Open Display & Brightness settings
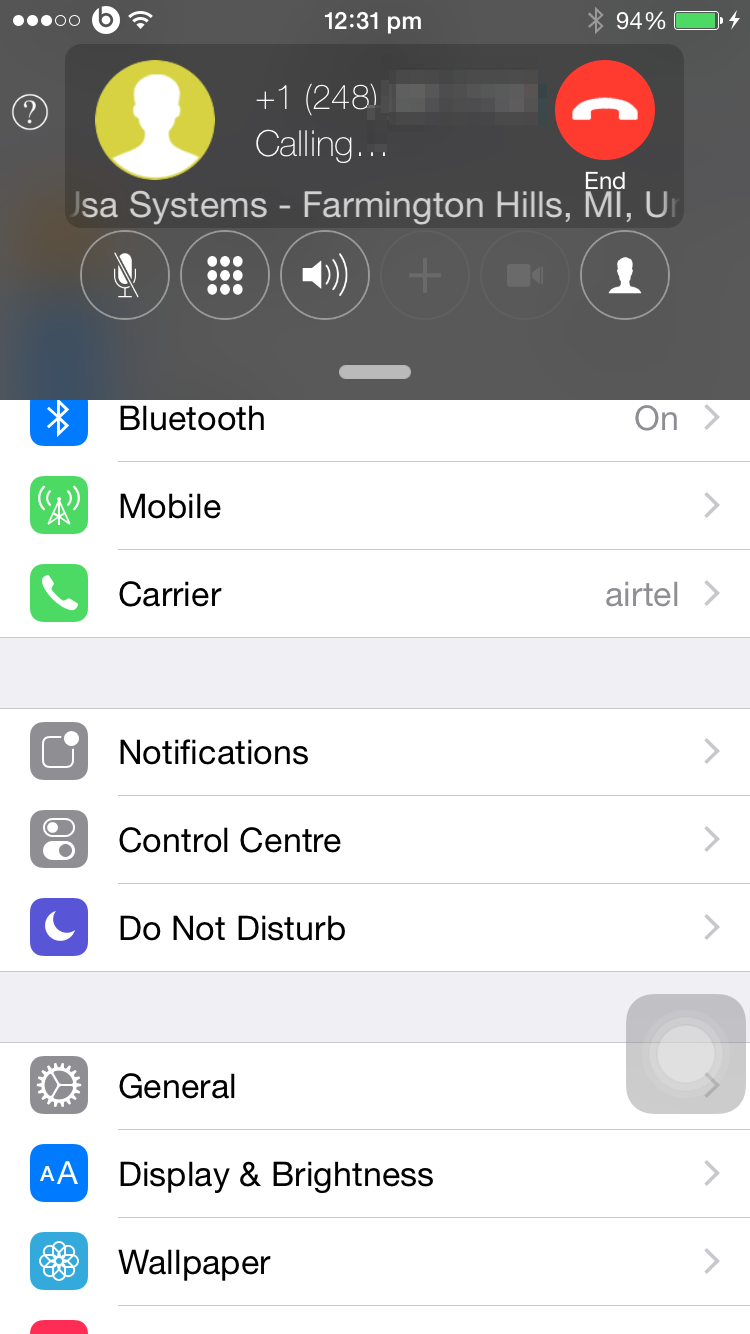The width and height of the screenshot is (750, 1334). 375,1174
